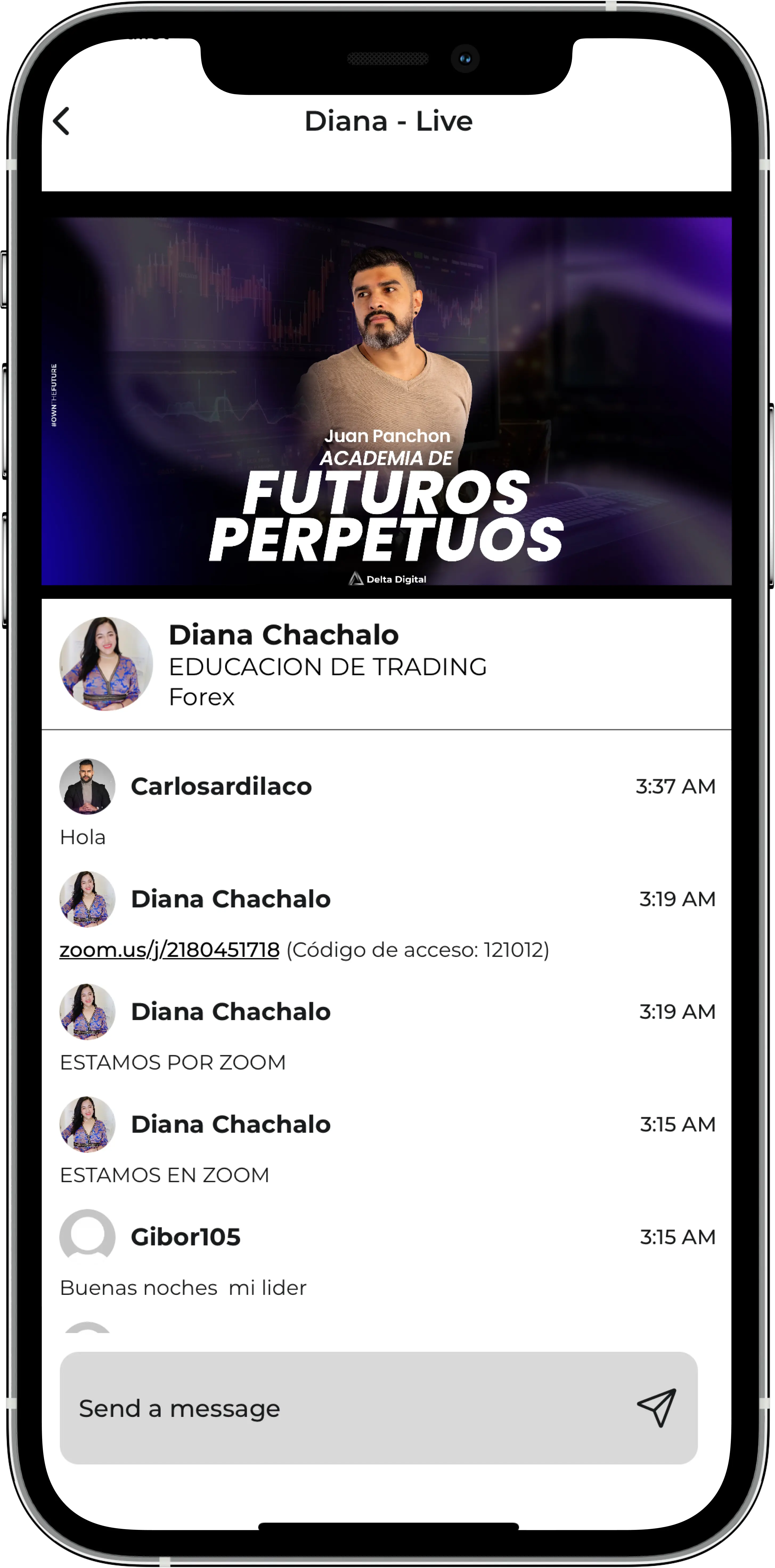Open Diana Chachalo's host profile picture
This screenshot has width=775, height=1568.
pyautogui.click(x=106, y=664)
